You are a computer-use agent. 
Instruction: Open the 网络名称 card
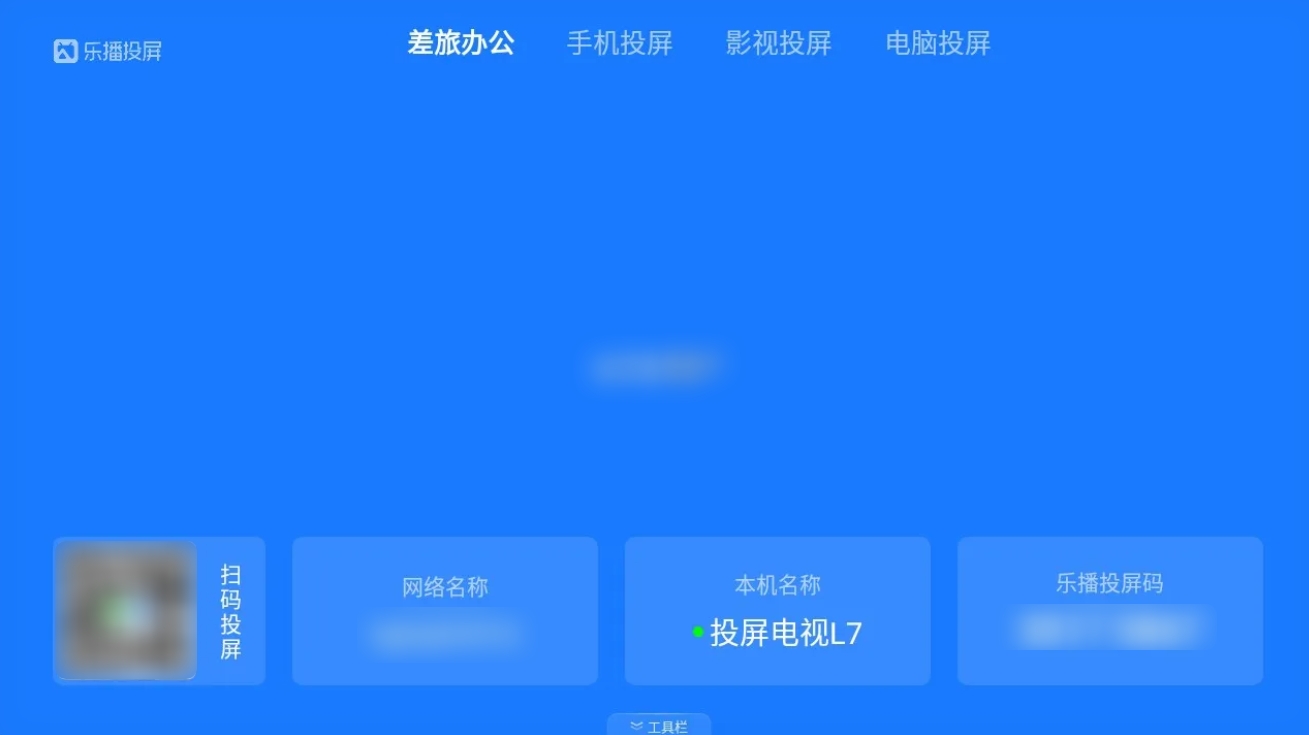tap(445, 611)
